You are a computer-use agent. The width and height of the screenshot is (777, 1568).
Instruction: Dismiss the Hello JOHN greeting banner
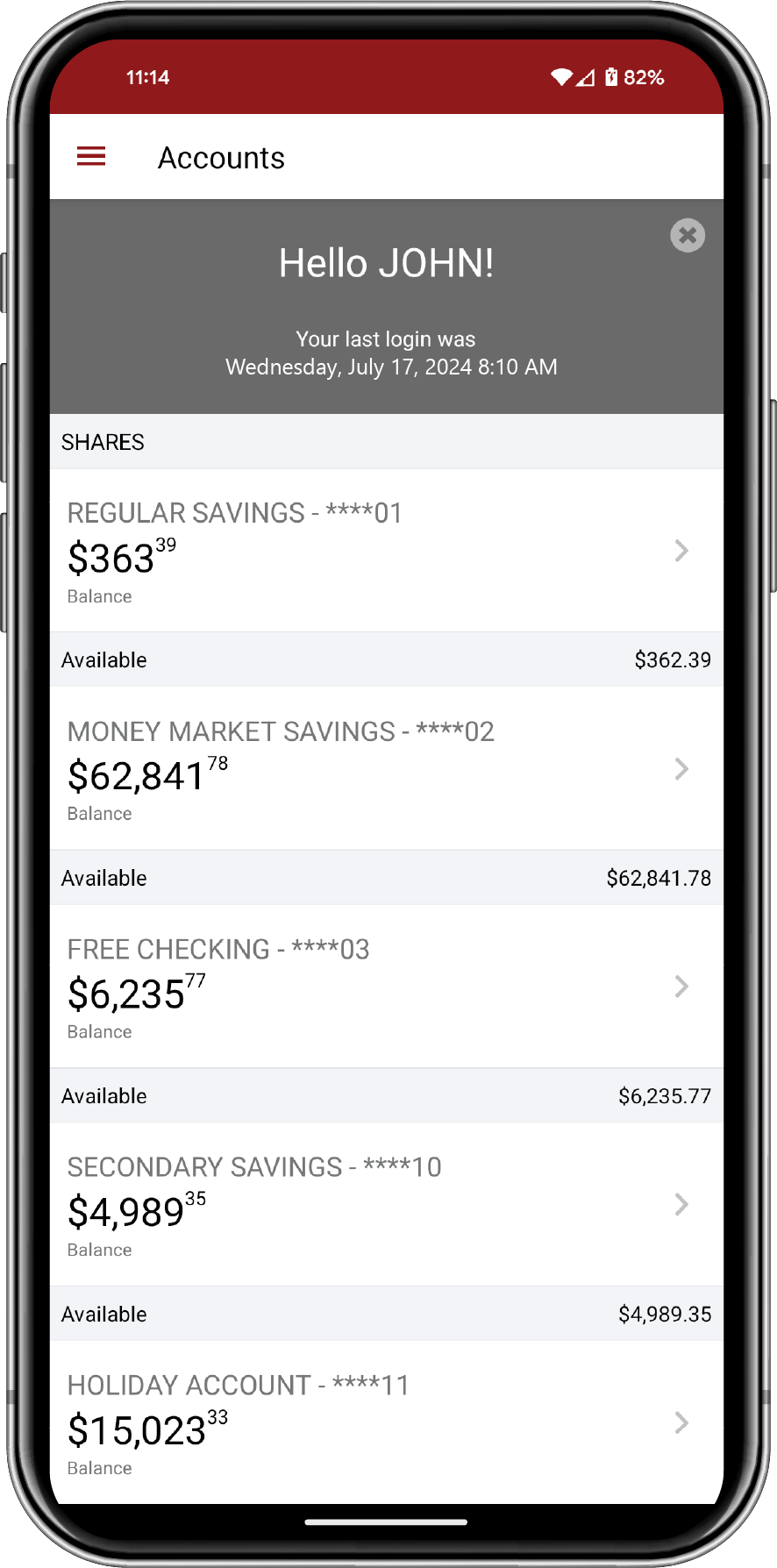pyautogui.click(x=688, y=235)
